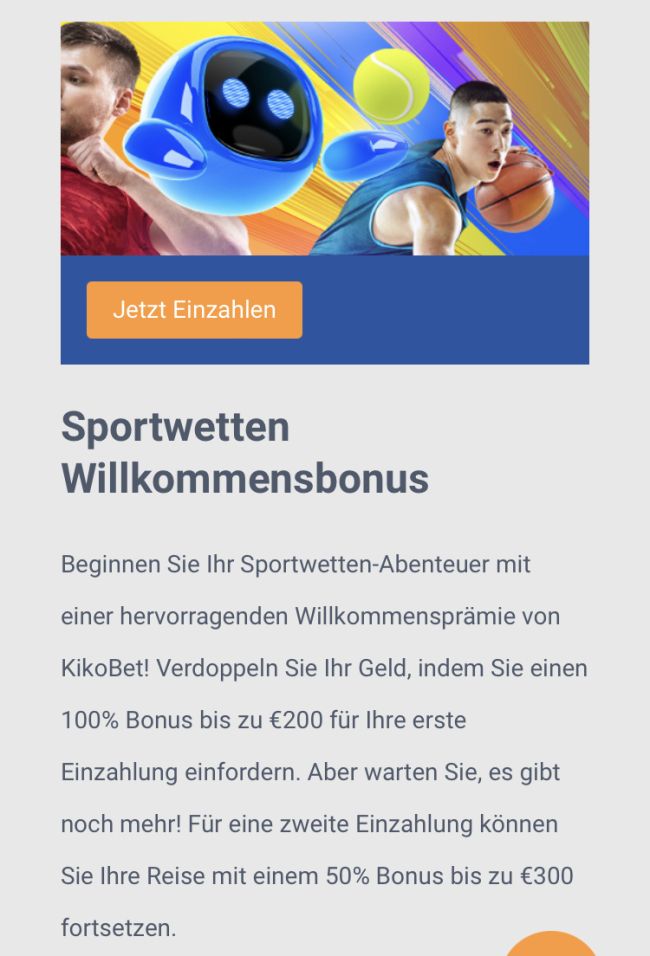Viewport: 650px width, 956px height.
Task: Tap the Jetzt Einzahlen button
Action: (194, 310)
